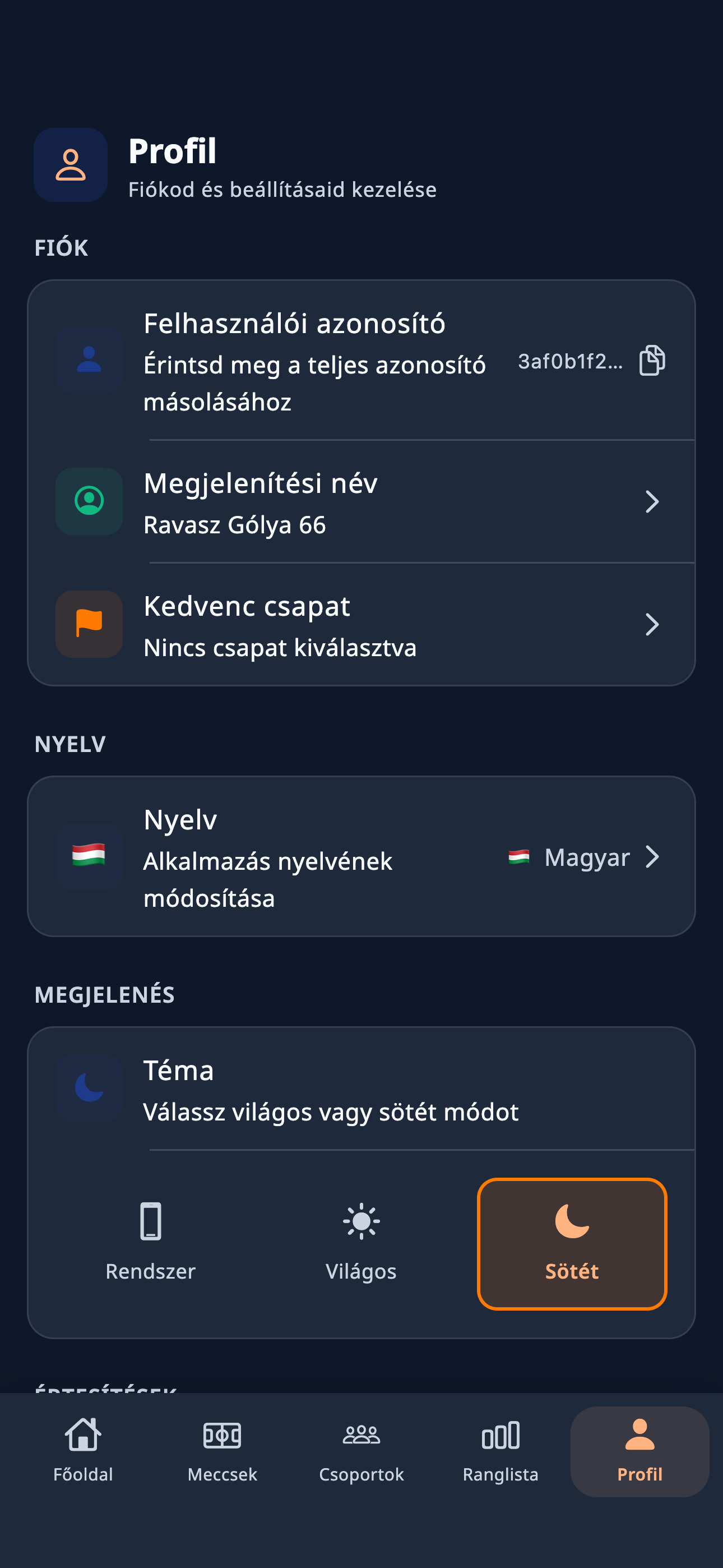The width and height of the screenshot is (723, 1568).
Task: Tap the Profil item in the bottom navigation
Action: [639, 1455]
